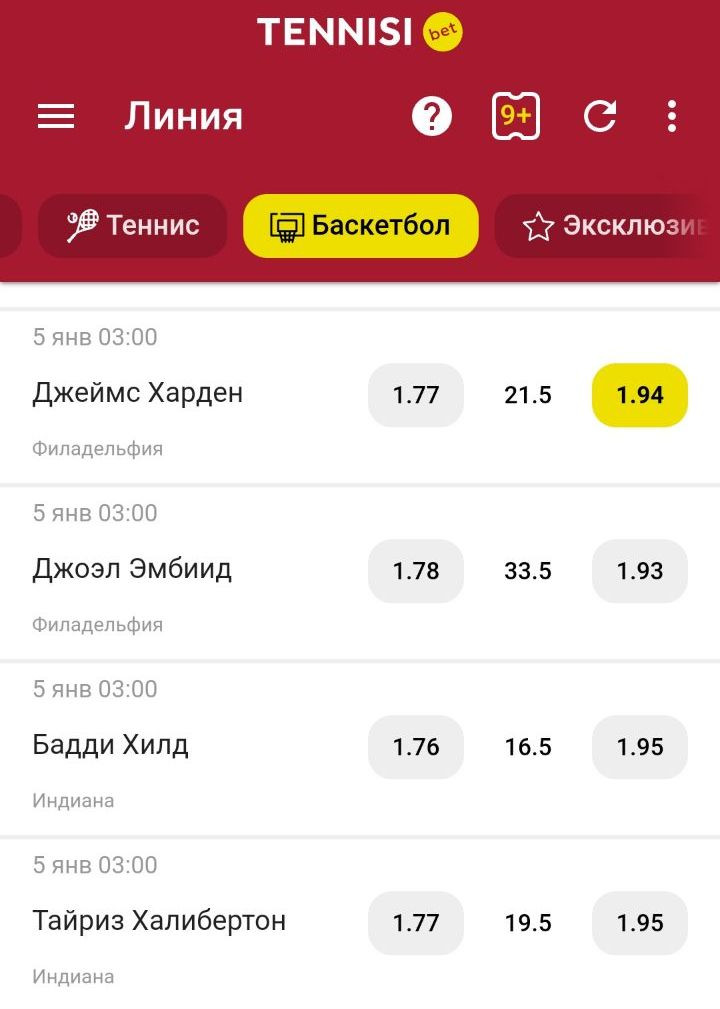
Task: Open the help question mark
Action: [x=432, y=117]
